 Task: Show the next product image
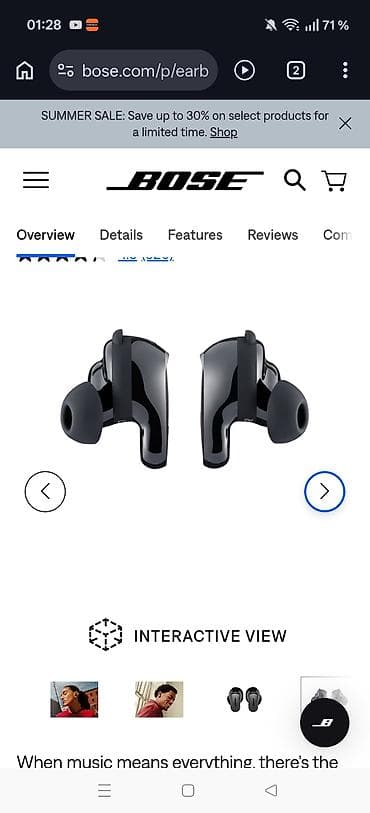click(324, 491)
